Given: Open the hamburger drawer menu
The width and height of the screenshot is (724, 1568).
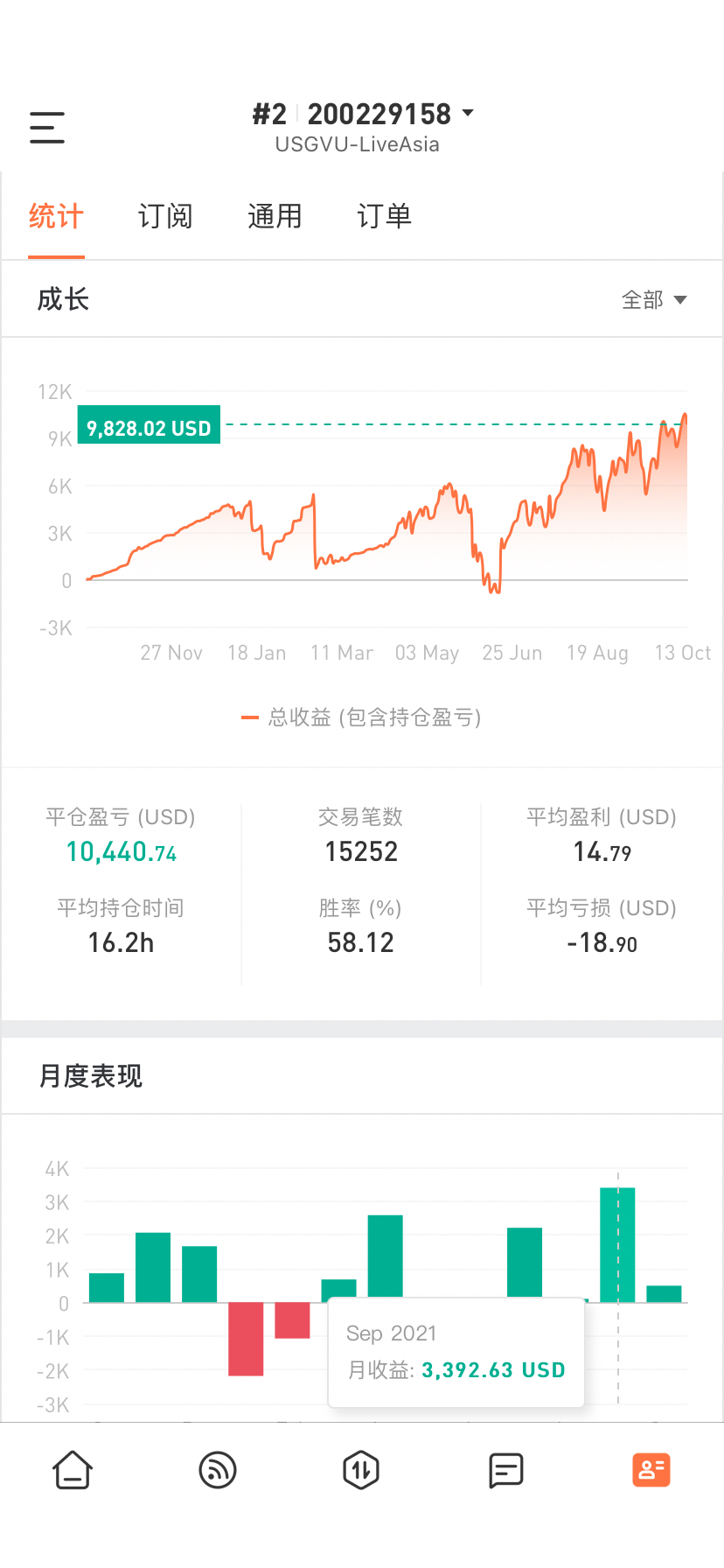Looking at the screenshot, I should [47, 128].
